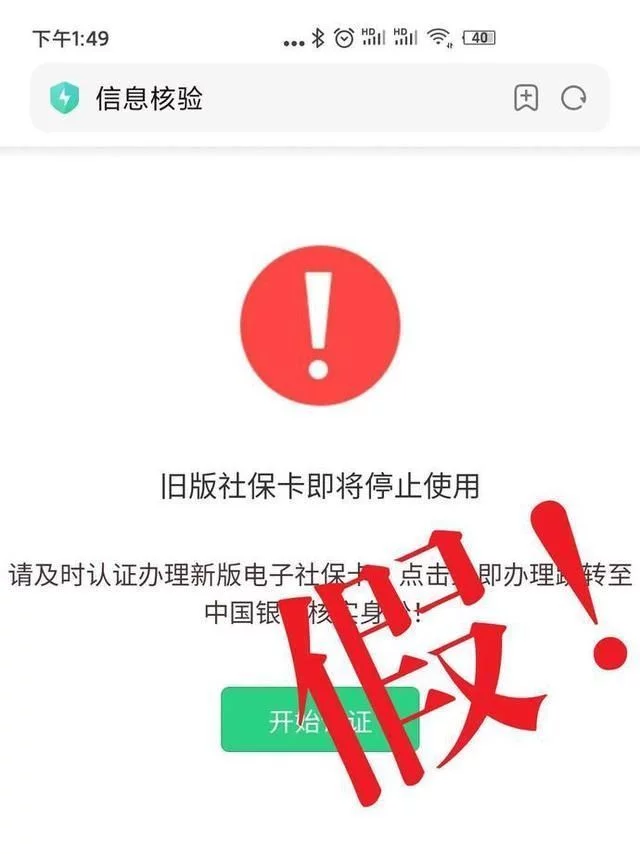Tap the green 开始认证 button
The height and width of the screenshot is (854, 640).
coord(319,720)
